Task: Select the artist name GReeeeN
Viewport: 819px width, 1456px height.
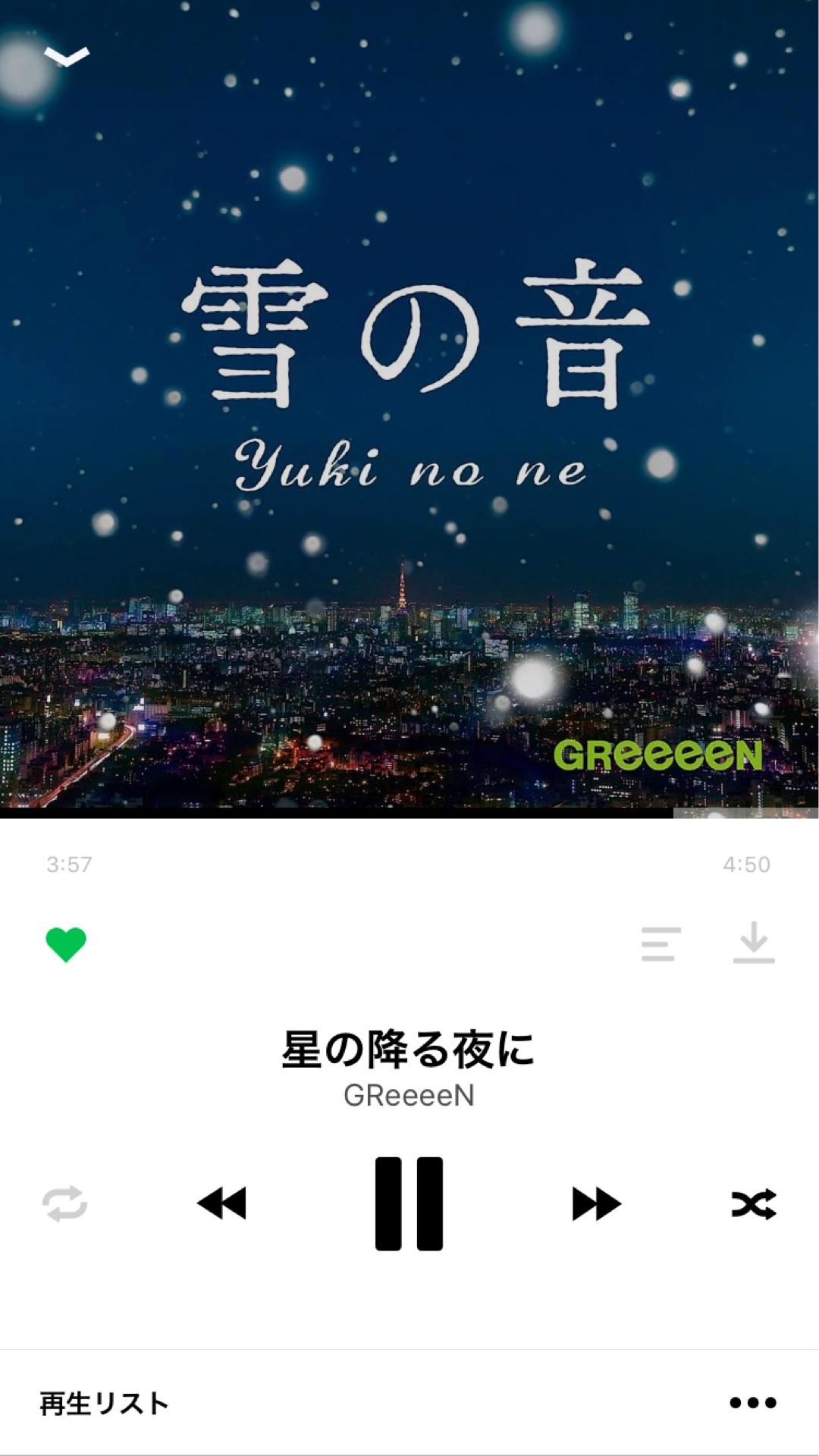Action: (x=409, y=1096)
